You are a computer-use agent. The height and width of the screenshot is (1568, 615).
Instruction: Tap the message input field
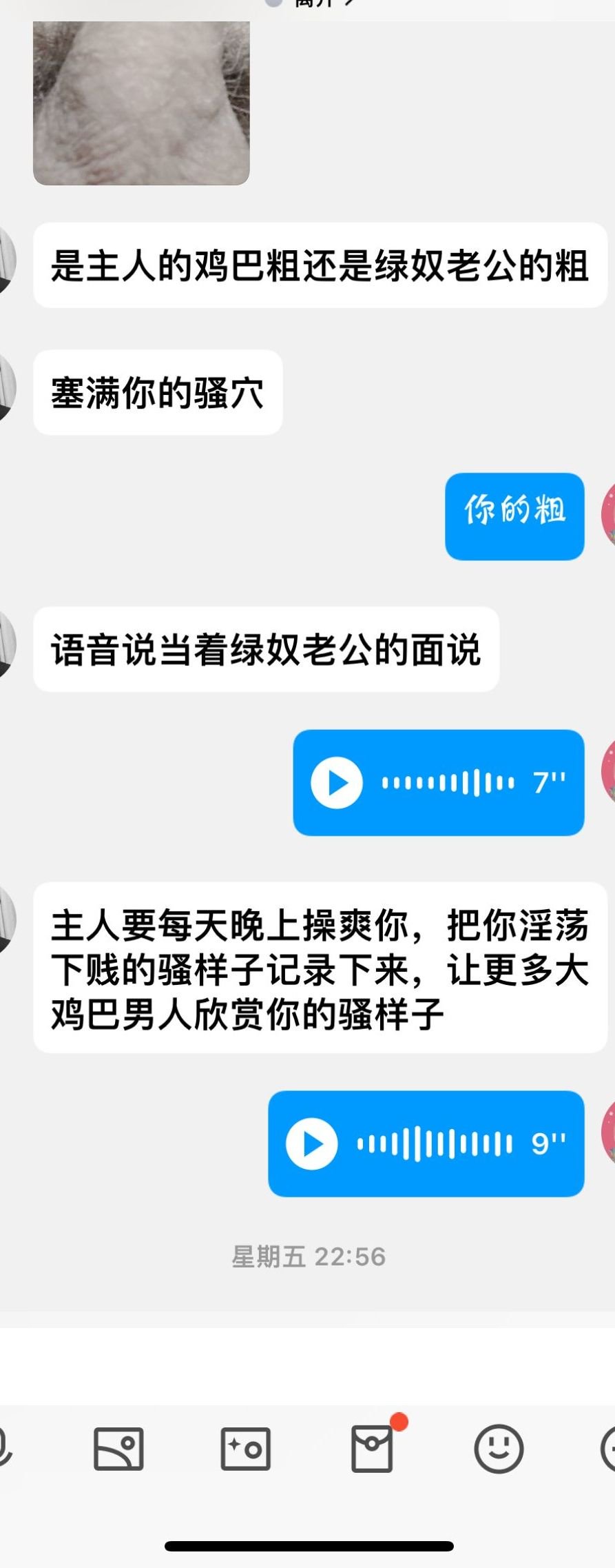click(307, 1366)
